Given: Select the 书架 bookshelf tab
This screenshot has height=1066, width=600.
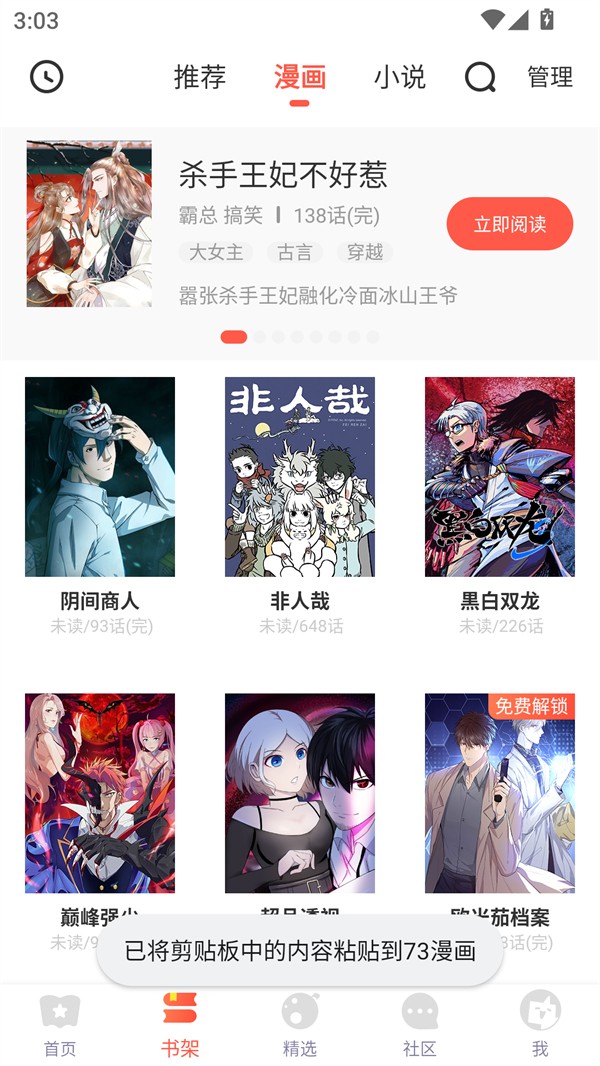Looking at the screenshot, I should click(x=180, y=1024).
